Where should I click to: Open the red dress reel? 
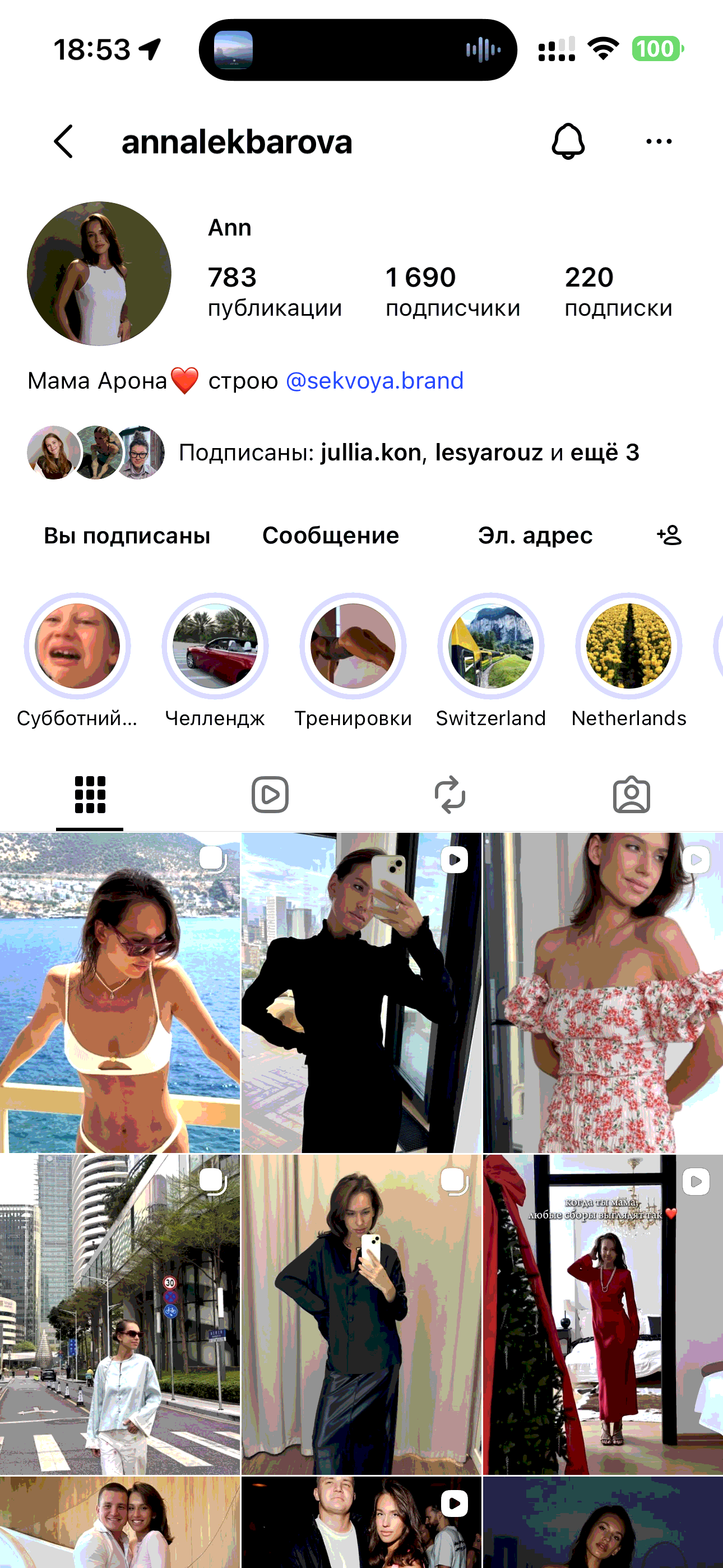(x=603, y=1314)
